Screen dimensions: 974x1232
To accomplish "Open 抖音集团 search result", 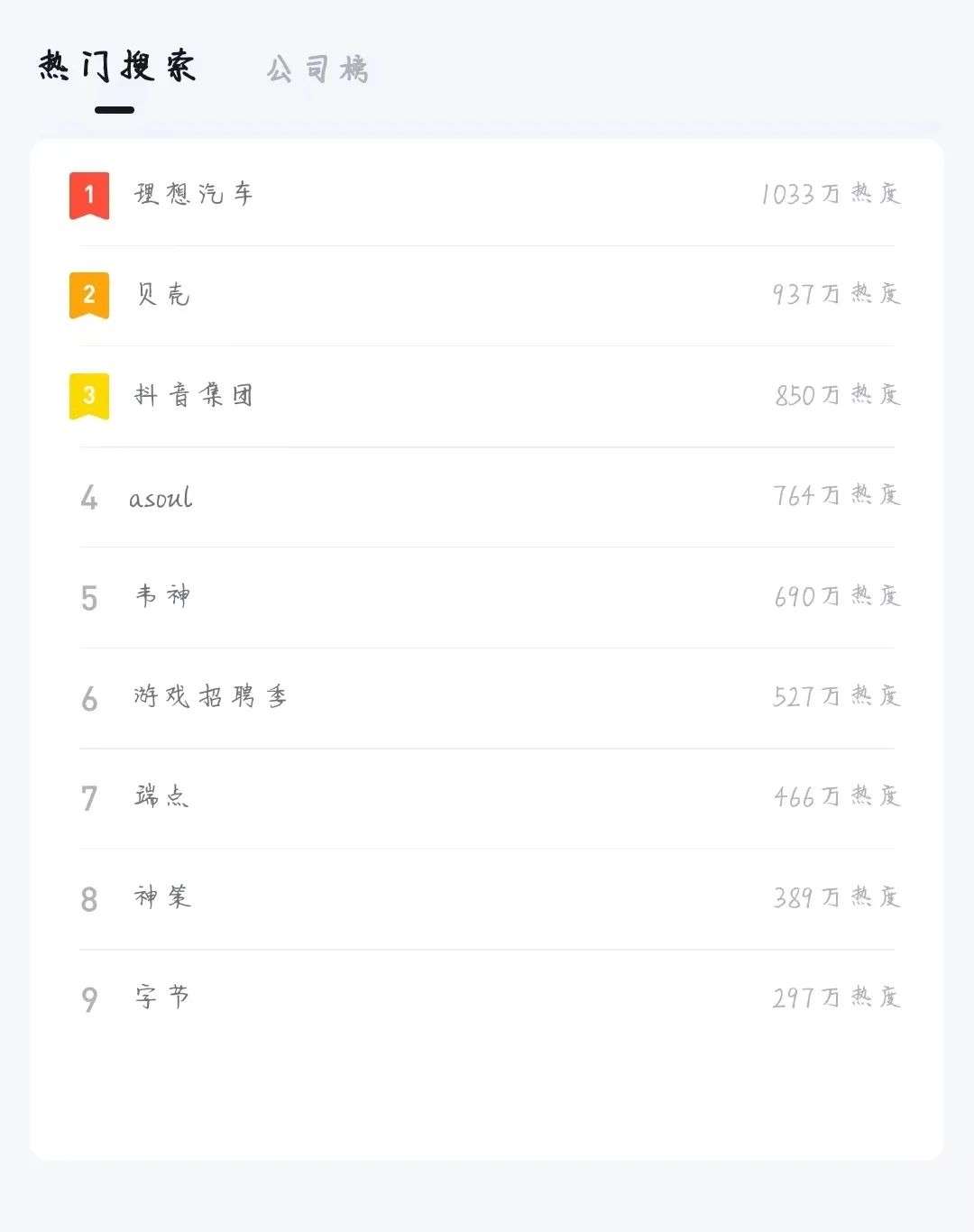I will pyautogui.click(x=194, y=395).
